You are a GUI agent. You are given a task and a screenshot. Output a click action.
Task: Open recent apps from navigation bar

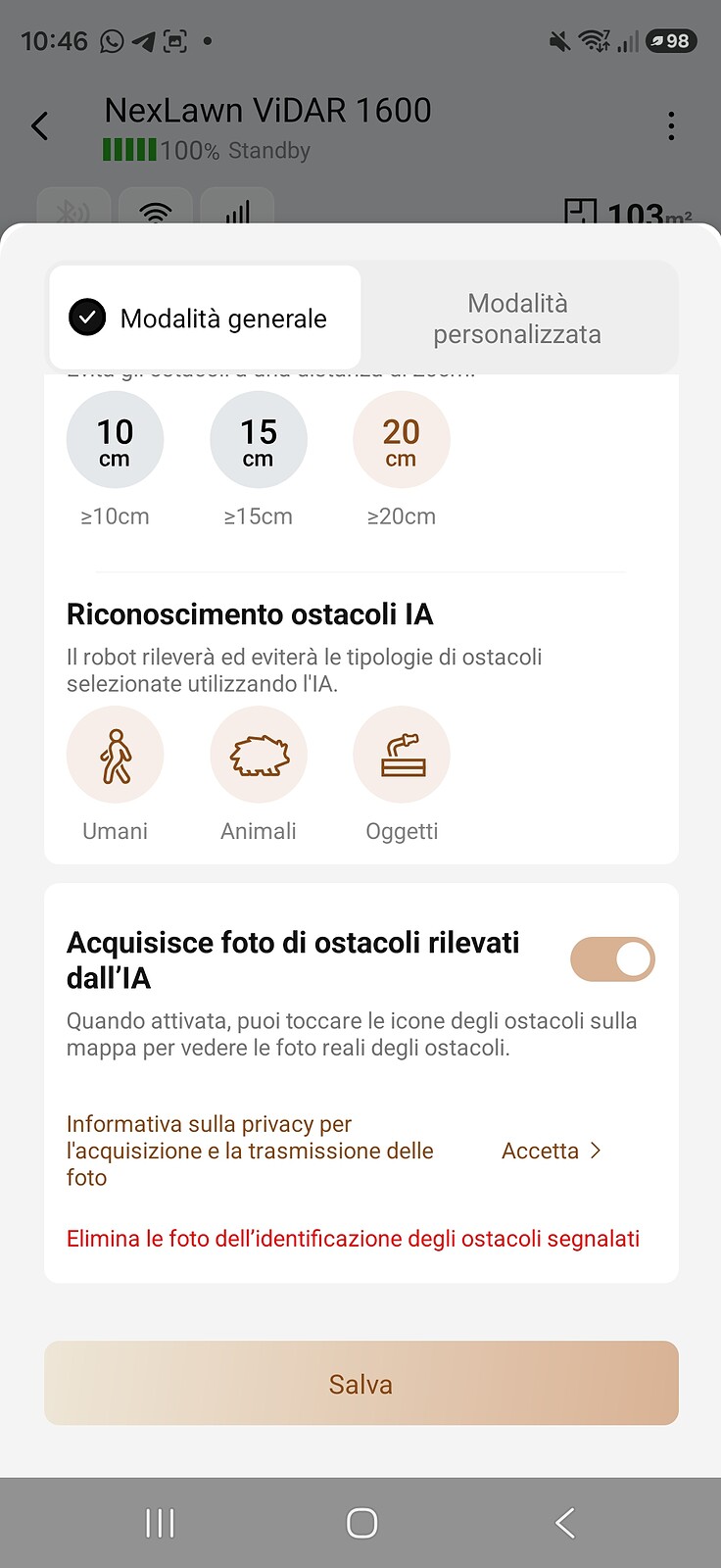(x=160, y=1522)
